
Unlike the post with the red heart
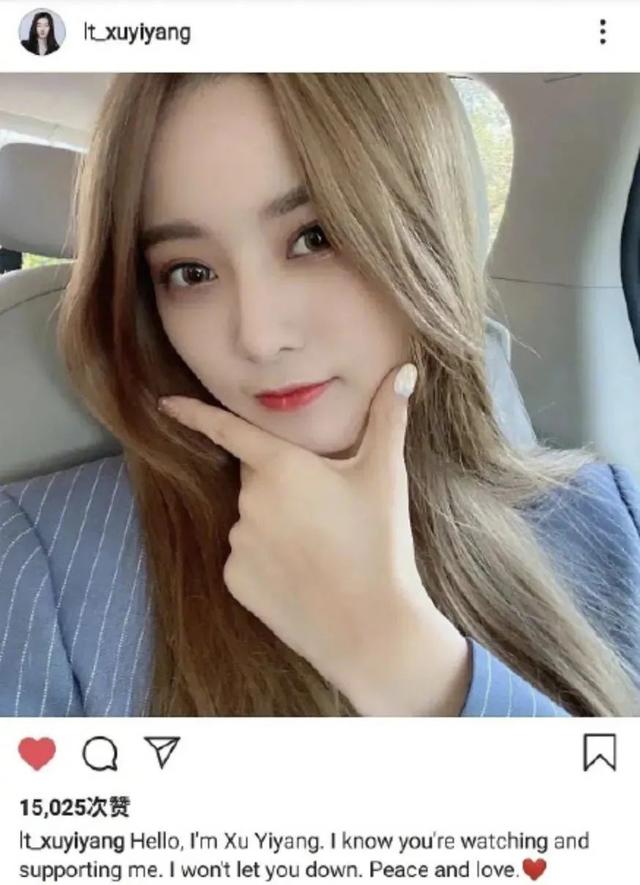(x=37, y=753)
